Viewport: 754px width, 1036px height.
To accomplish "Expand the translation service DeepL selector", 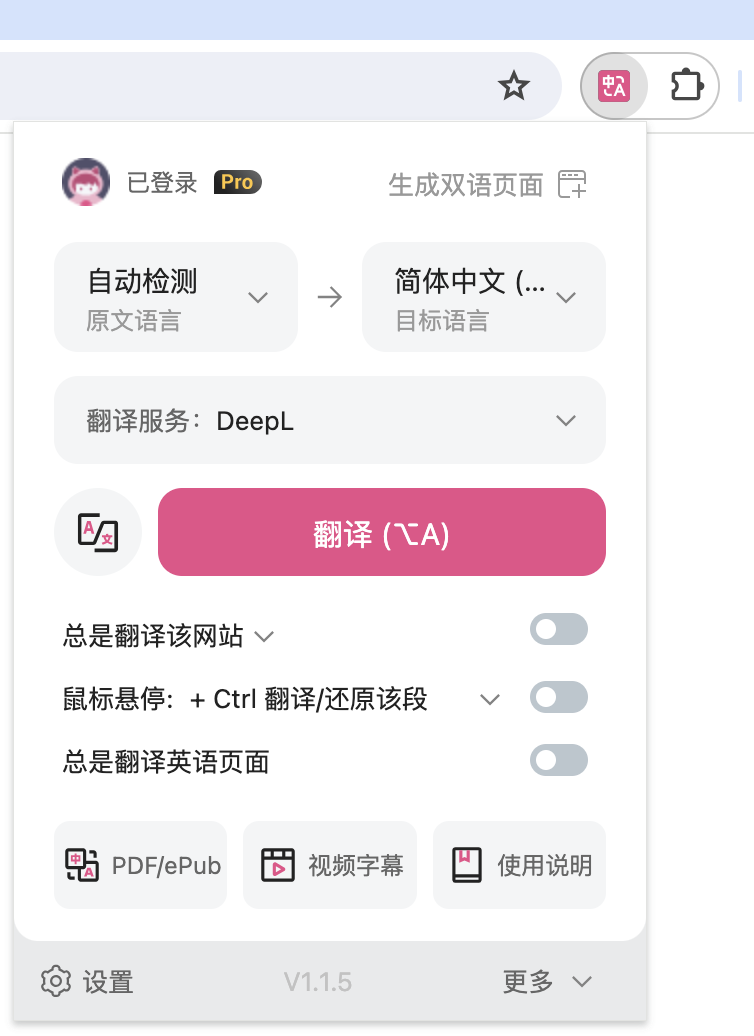I will pyautogui.click(x=330, y=420).
